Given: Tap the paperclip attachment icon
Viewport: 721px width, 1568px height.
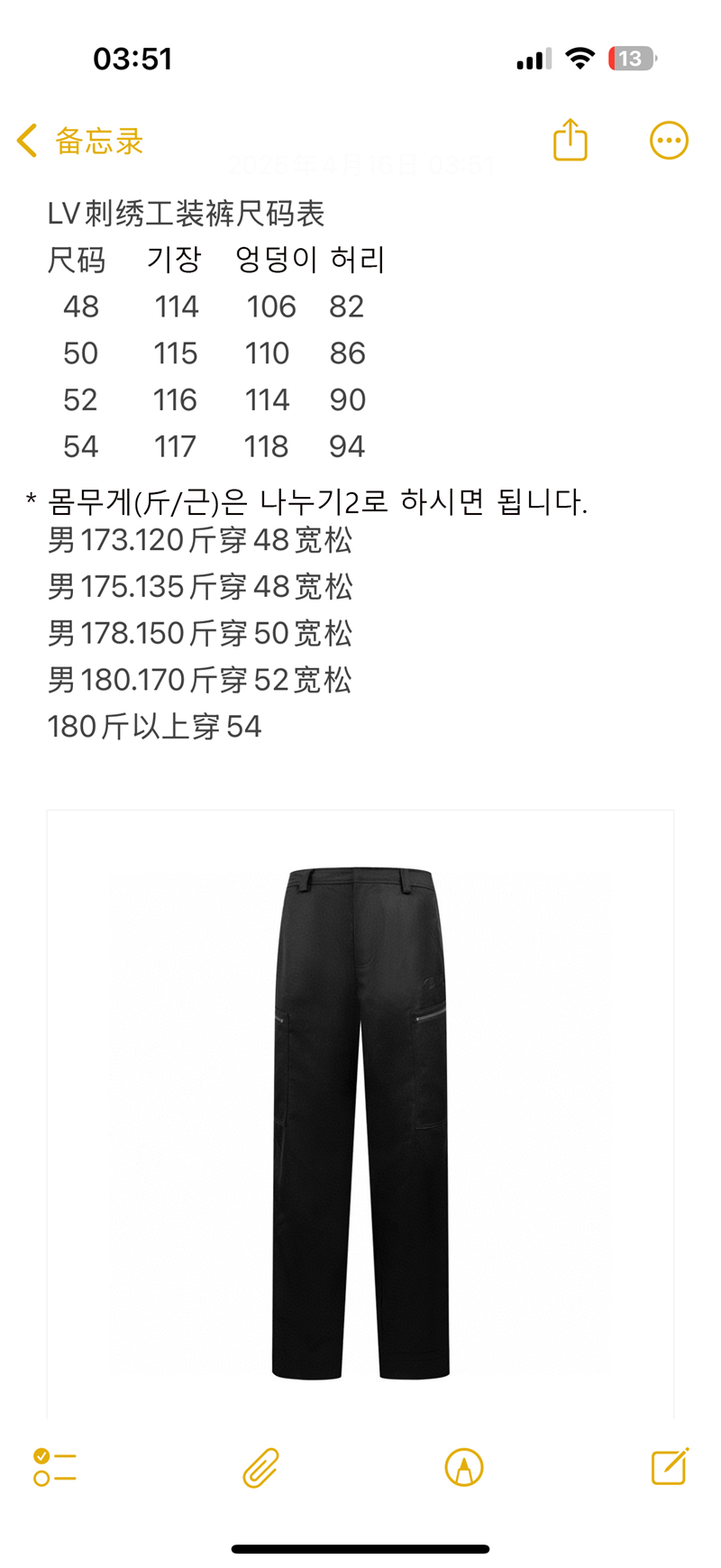Looking at the screenshot, I should (x=260, y=1467).
